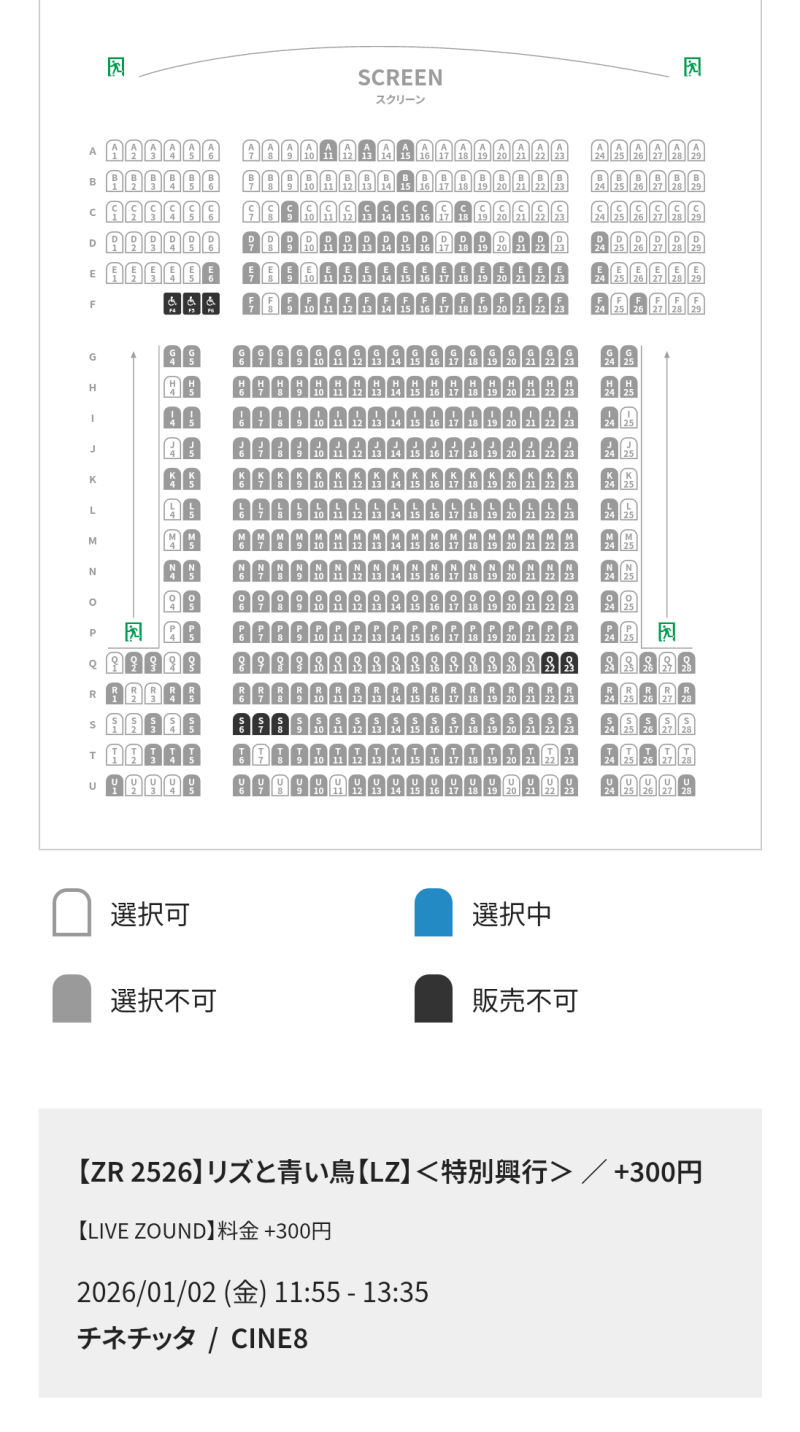Select seat D1
Viewport: 800px width, 1432px height.
pos(114,243)
